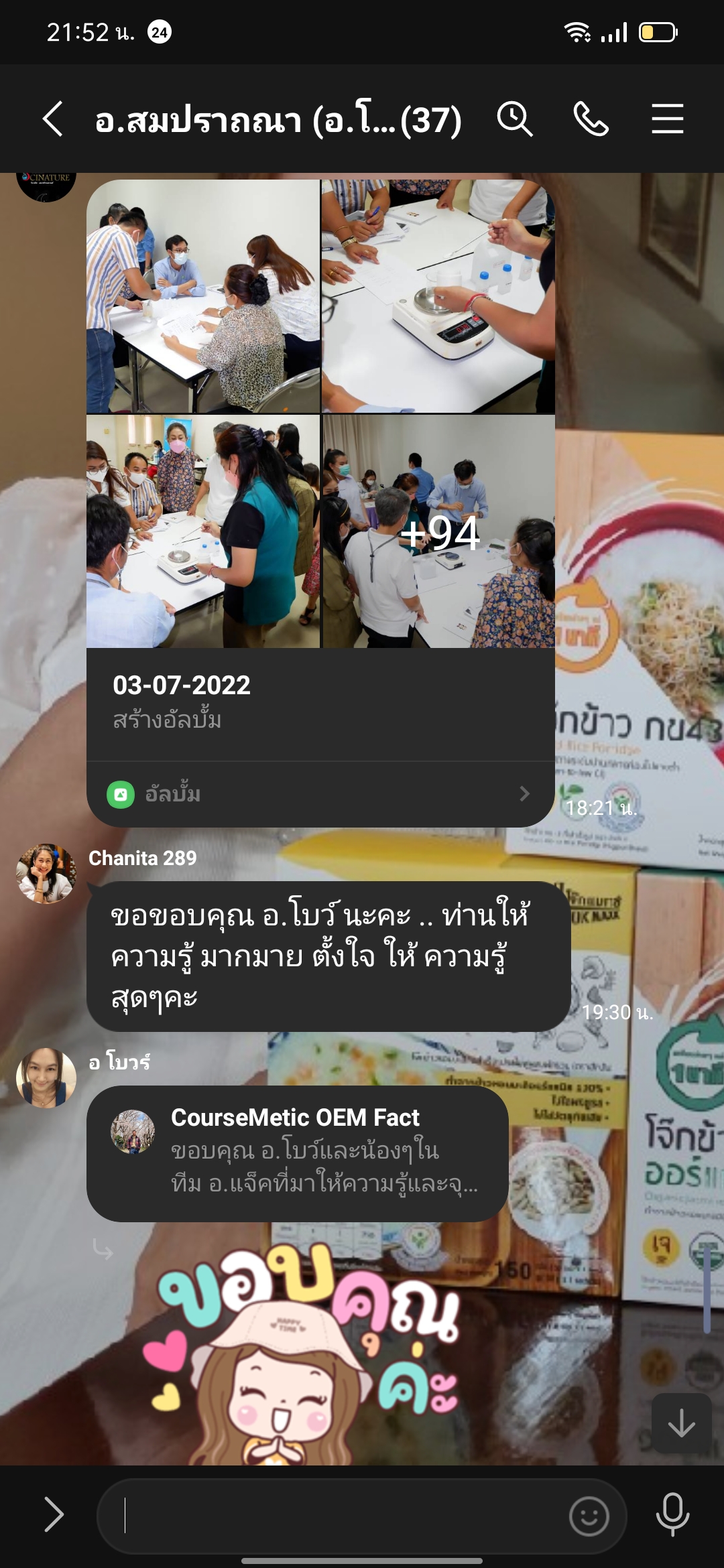Jump to the quoted CourseMetic OEM Fact message
724x1568 pixels.
(297, 1154)
